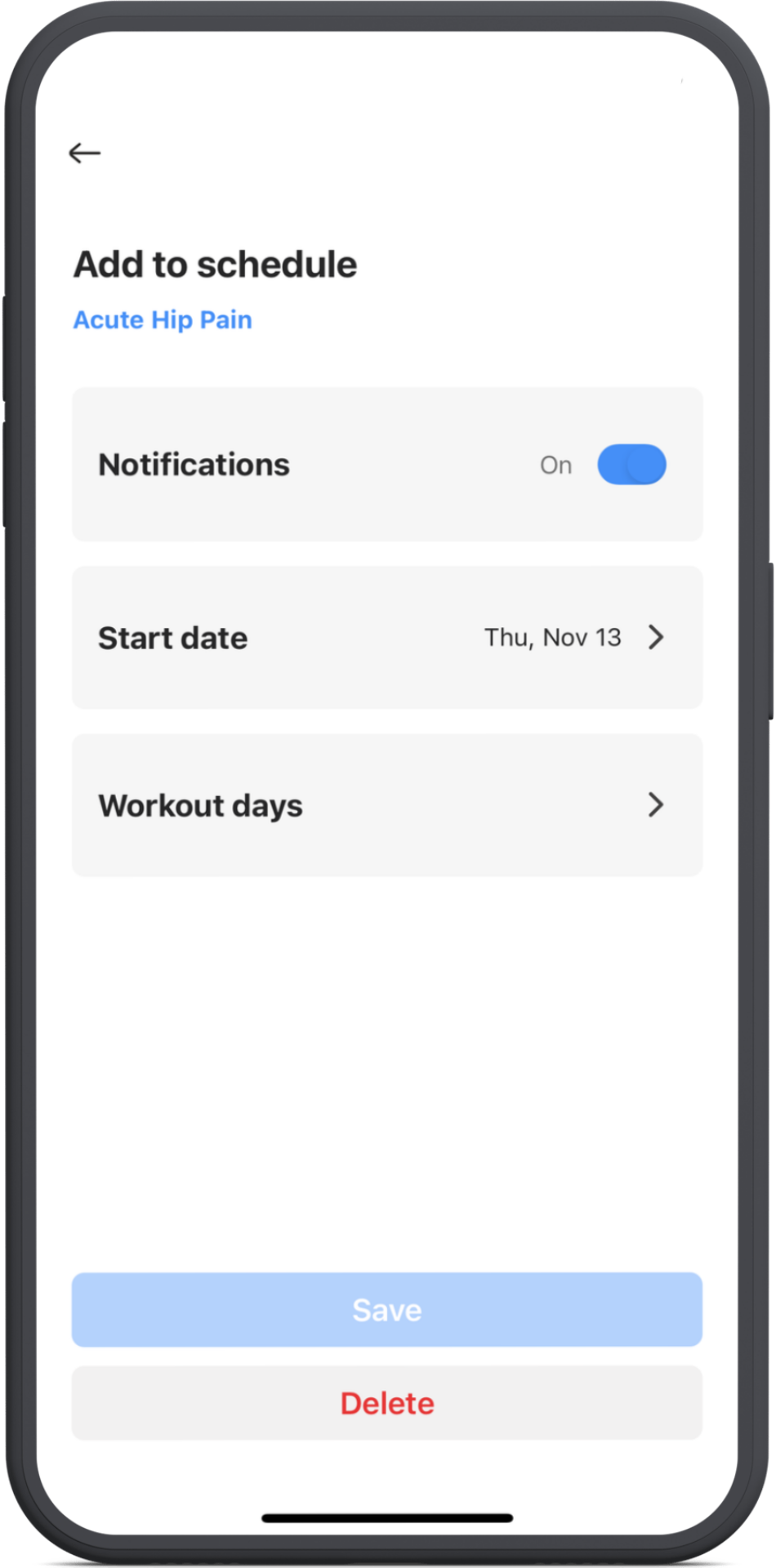The image size is (776, 1568).
Task: Open the Acute Hip Pain link
Action: (163, 319)
